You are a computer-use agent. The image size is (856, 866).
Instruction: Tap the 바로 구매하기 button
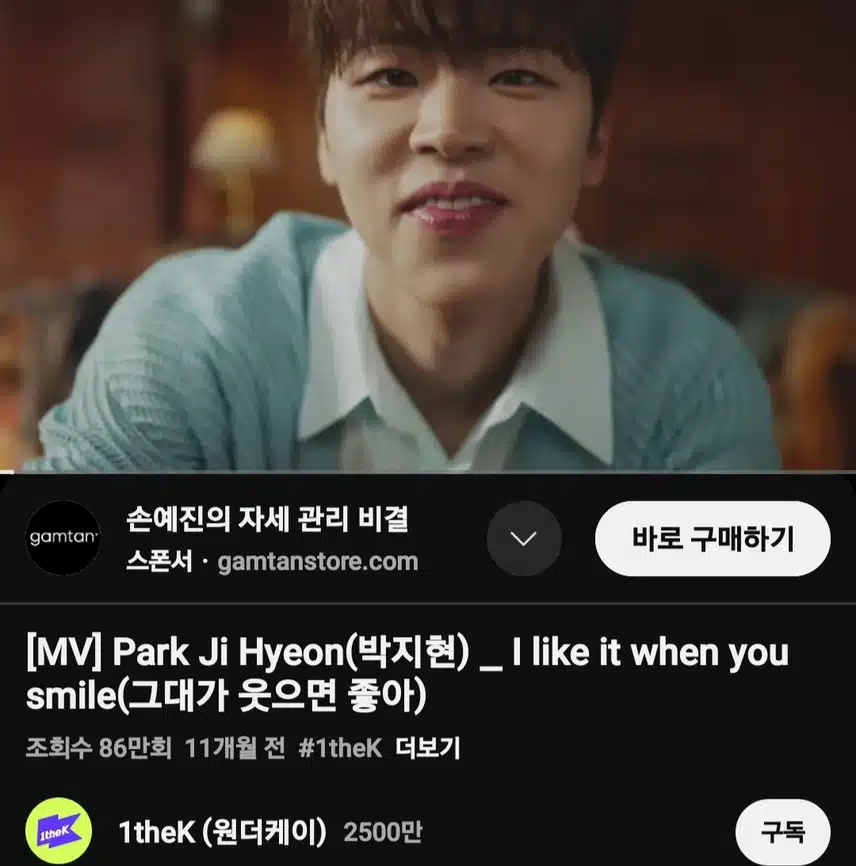point(712,539)
